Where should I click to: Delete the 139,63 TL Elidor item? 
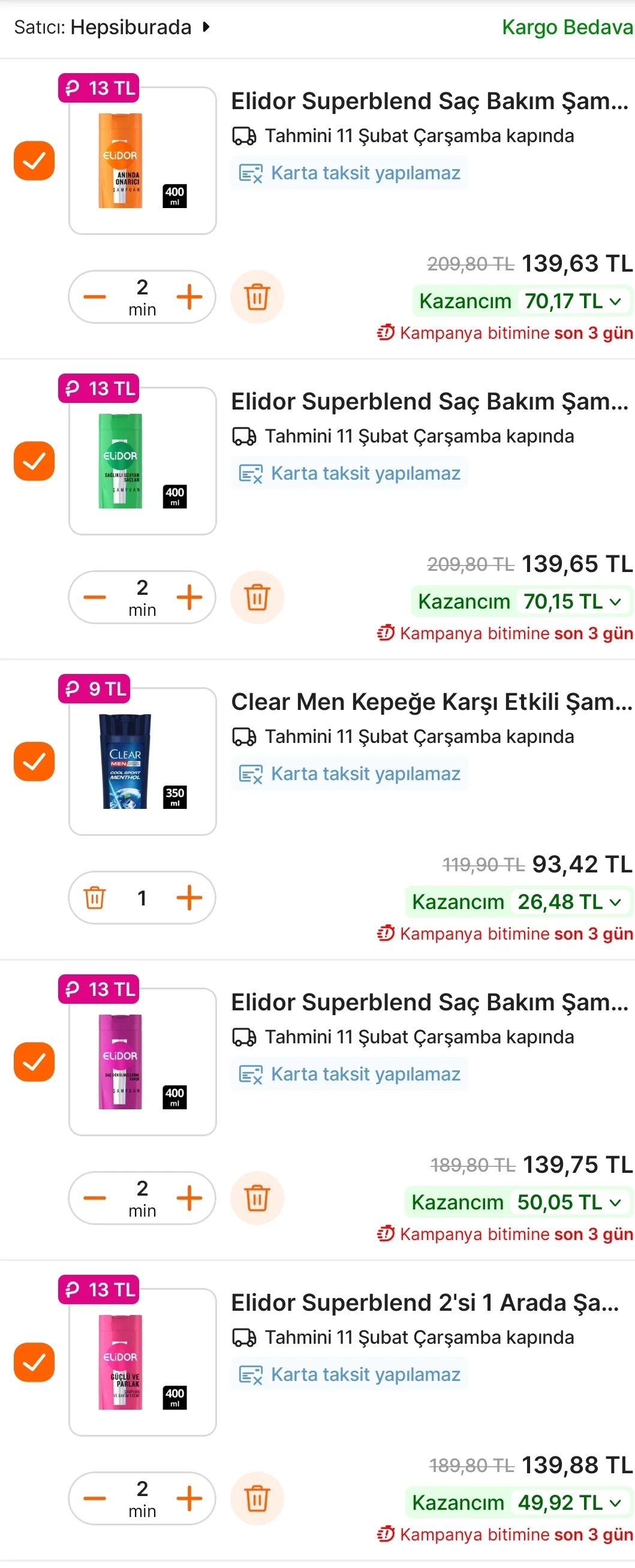[x=257, y=297]
